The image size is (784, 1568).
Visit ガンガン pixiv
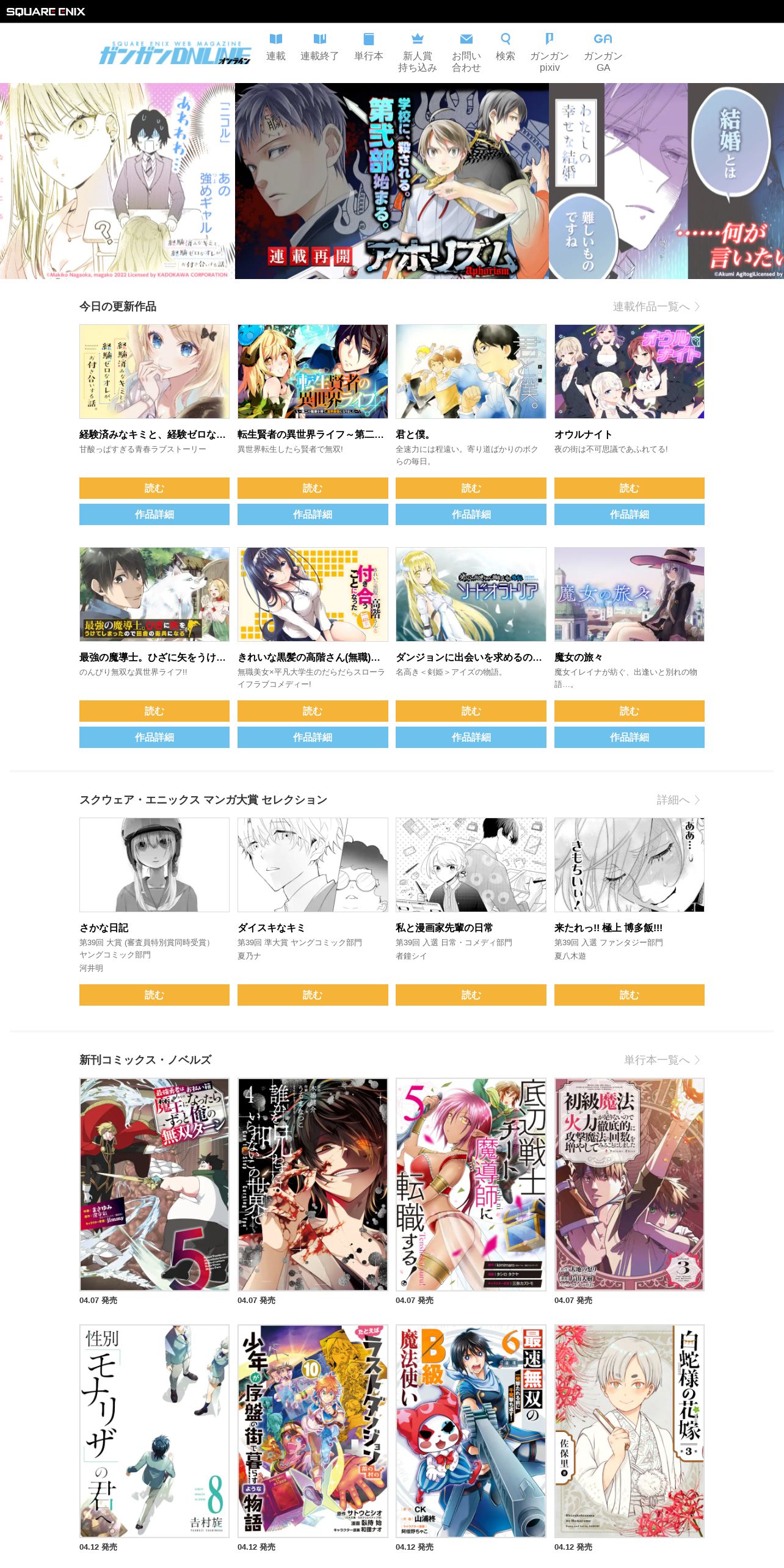click(549, 53)
